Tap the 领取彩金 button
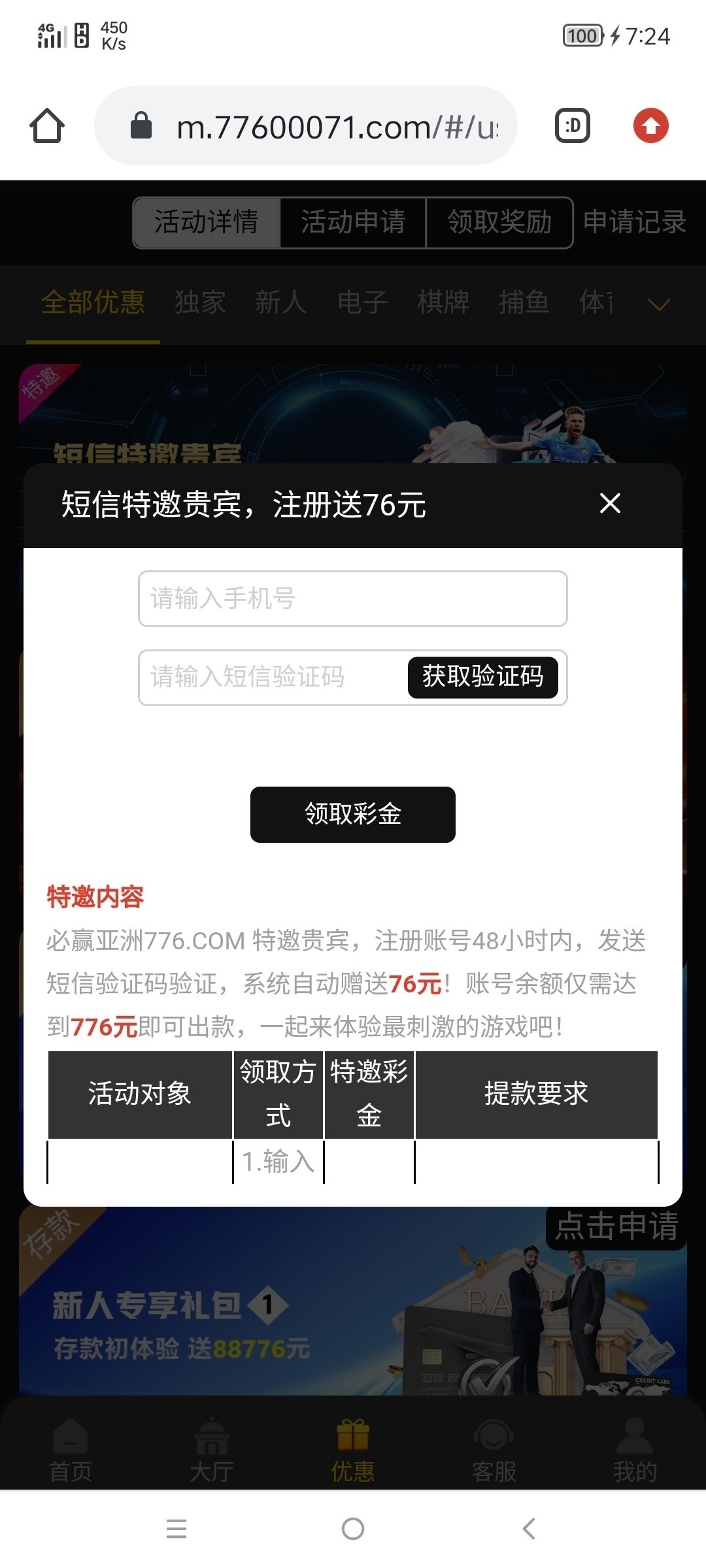Screen dimensions: 706x1568 (x=352, y=814)
